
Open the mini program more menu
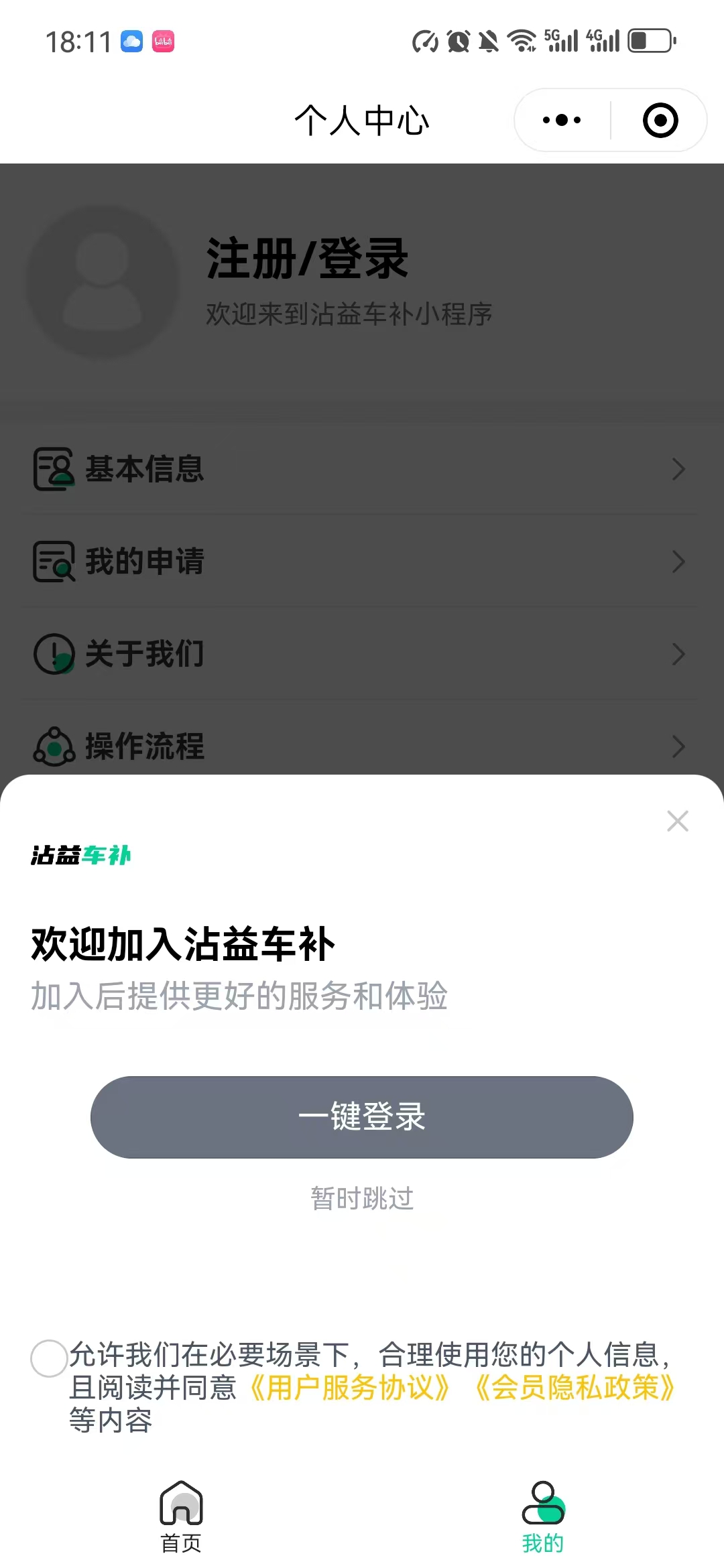pyautogui.click(x=562, y=121)
